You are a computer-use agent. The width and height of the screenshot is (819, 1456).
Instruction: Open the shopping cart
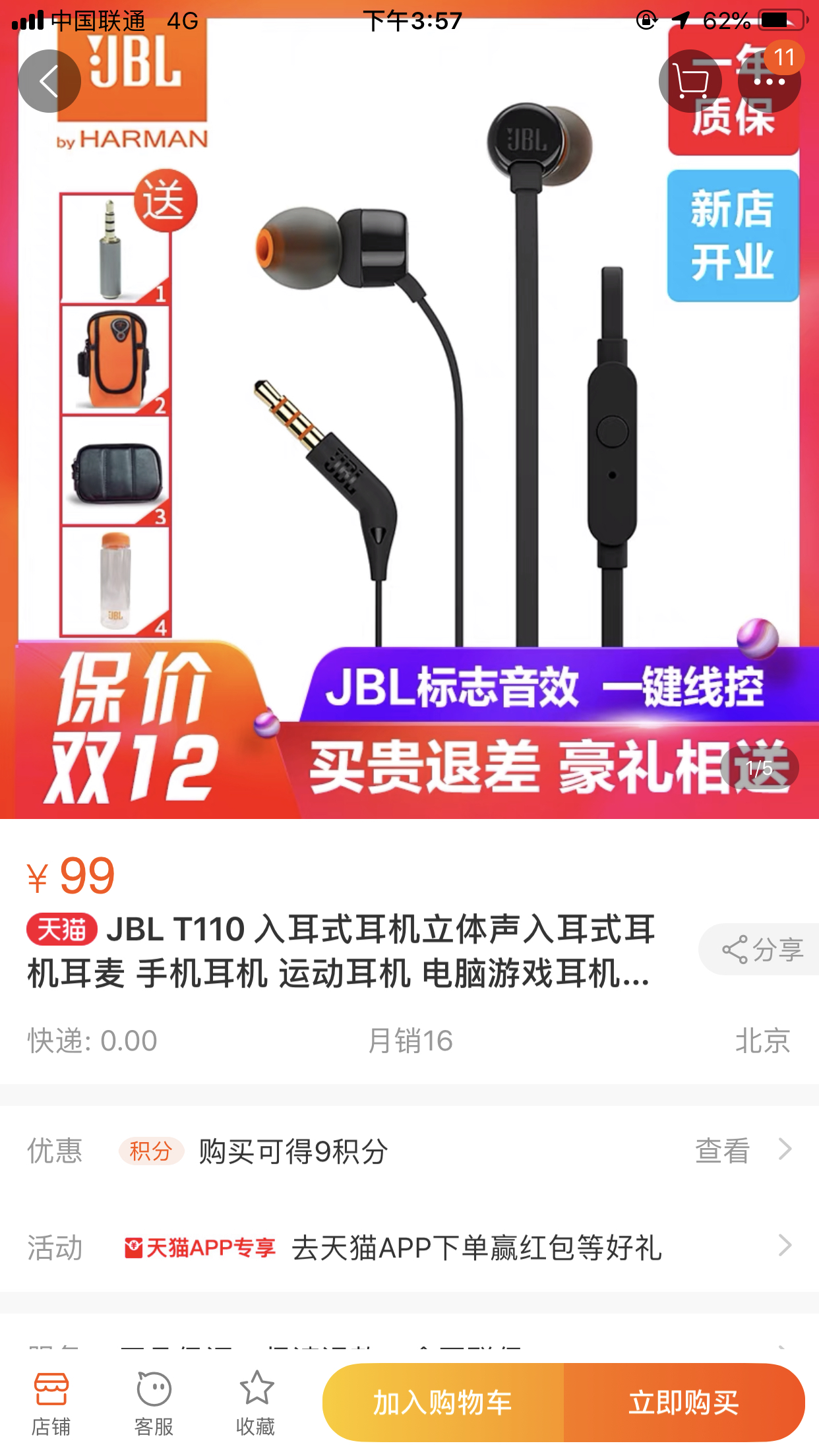click(690, 81)
